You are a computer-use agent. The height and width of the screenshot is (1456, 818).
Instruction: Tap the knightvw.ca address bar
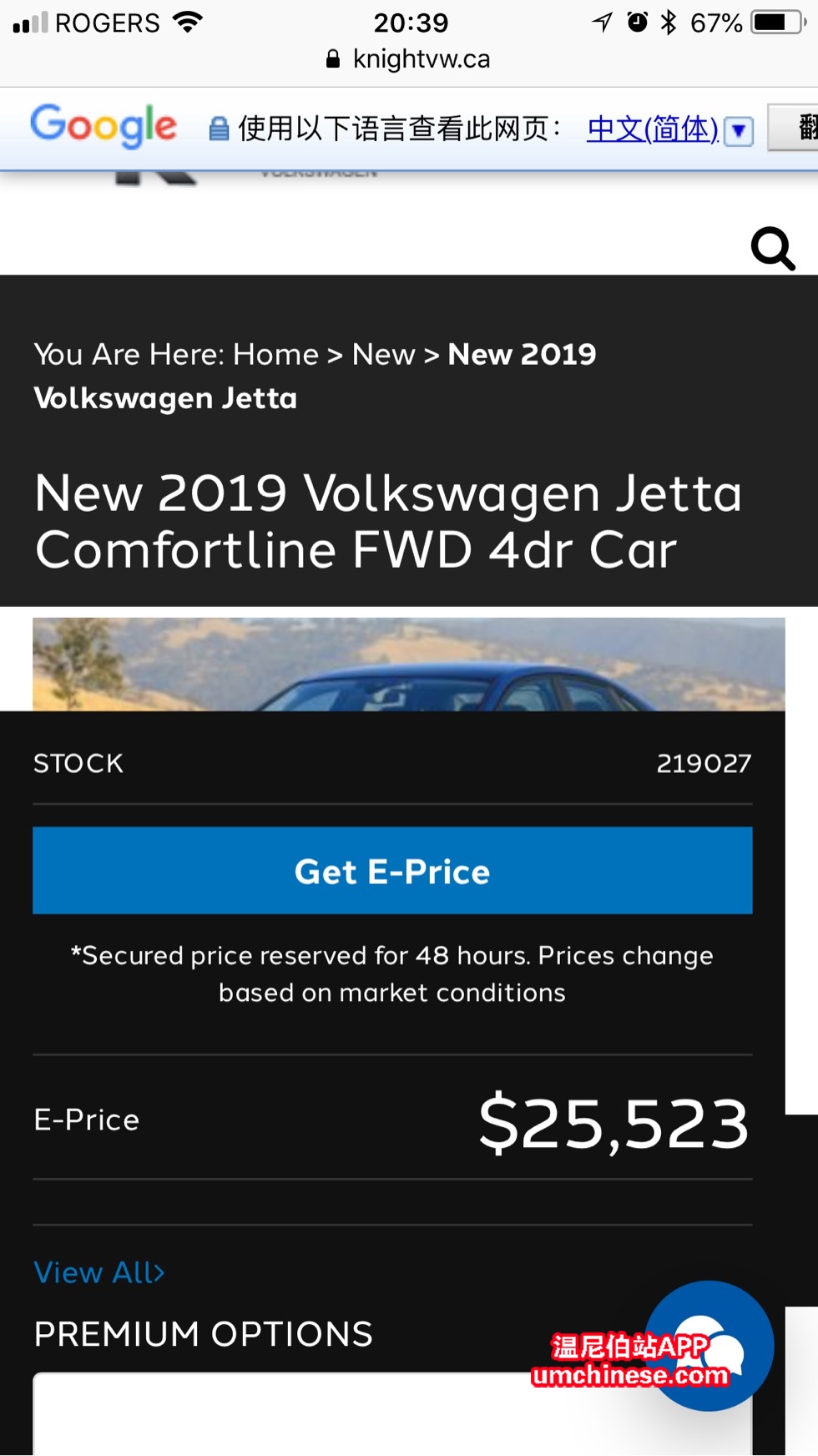pos(409,59)
